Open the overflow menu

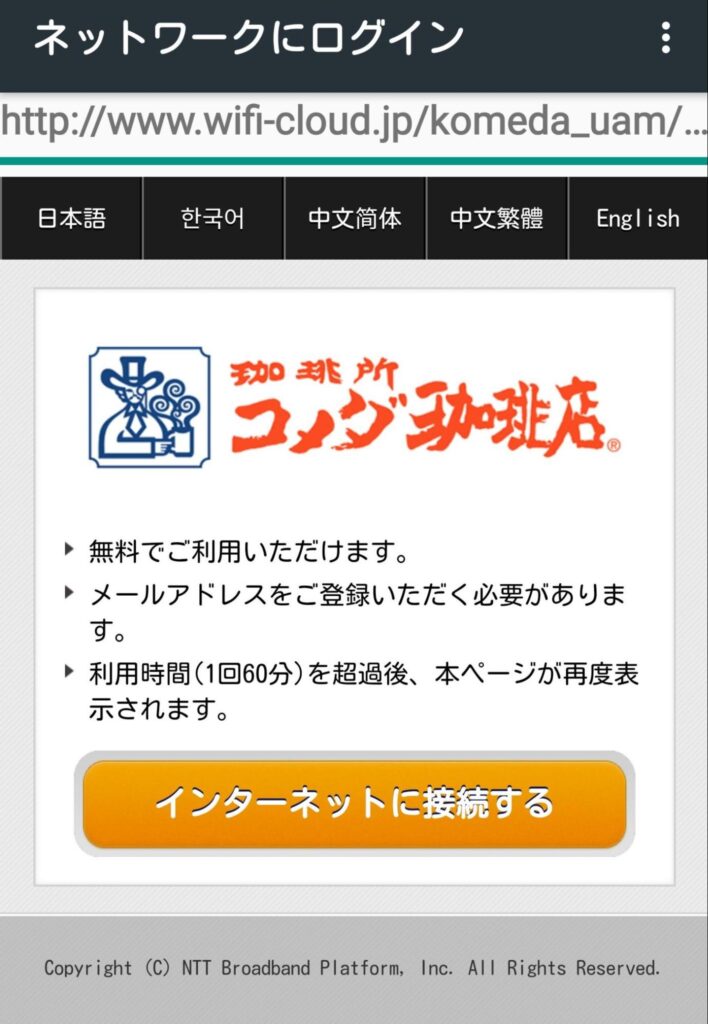666,39
